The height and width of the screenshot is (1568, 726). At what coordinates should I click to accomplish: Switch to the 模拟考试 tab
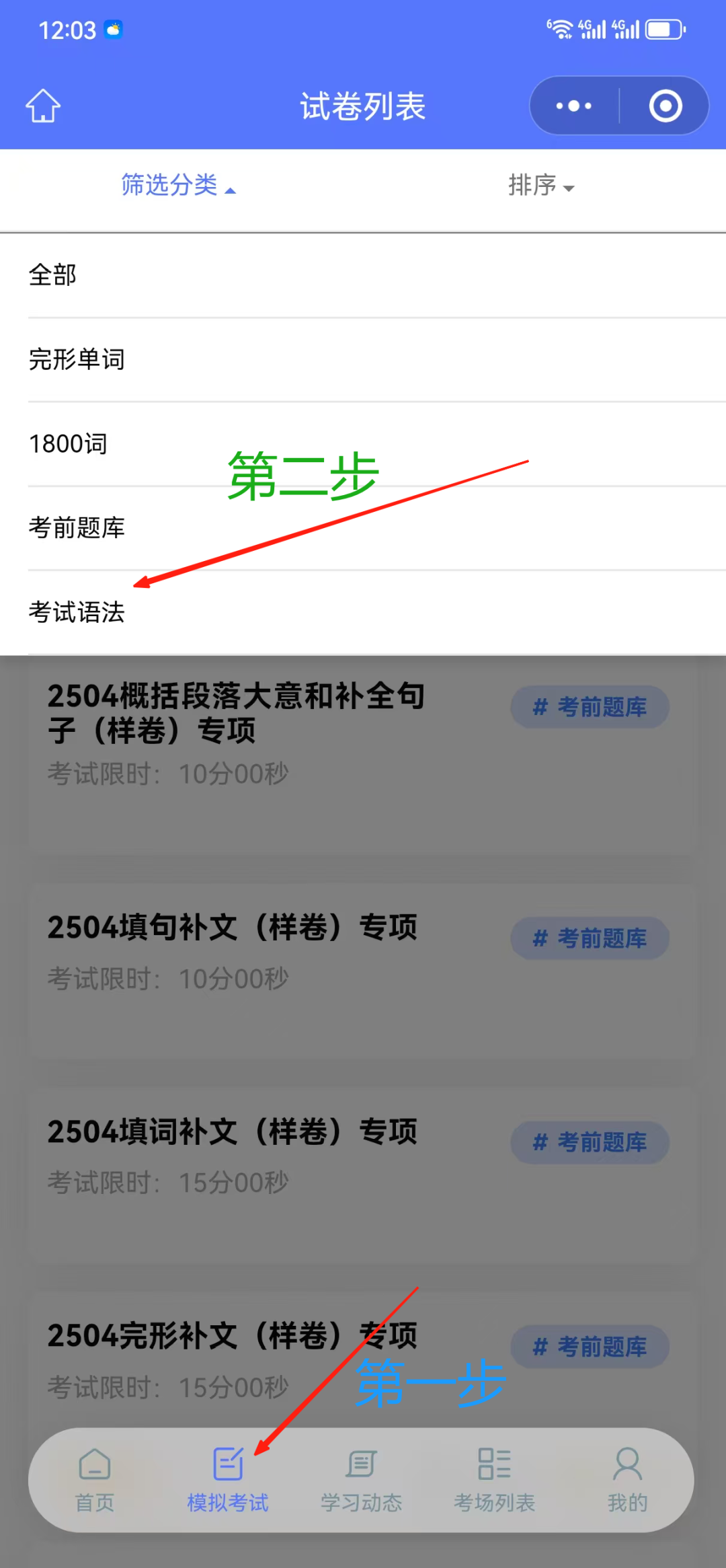tap(228, 1480)
